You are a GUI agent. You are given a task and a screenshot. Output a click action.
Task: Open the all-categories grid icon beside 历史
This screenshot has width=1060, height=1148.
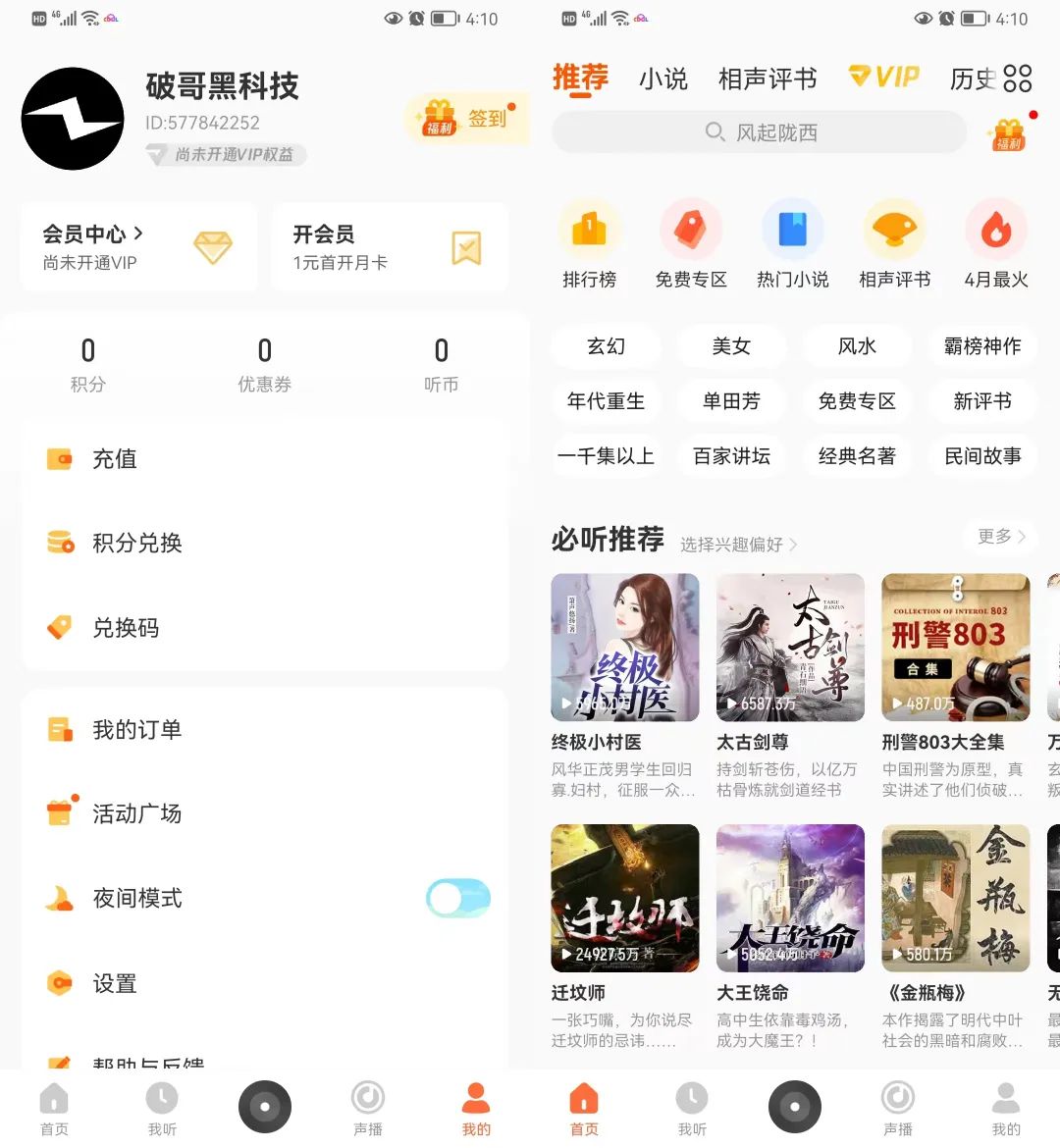point(1018,78)
